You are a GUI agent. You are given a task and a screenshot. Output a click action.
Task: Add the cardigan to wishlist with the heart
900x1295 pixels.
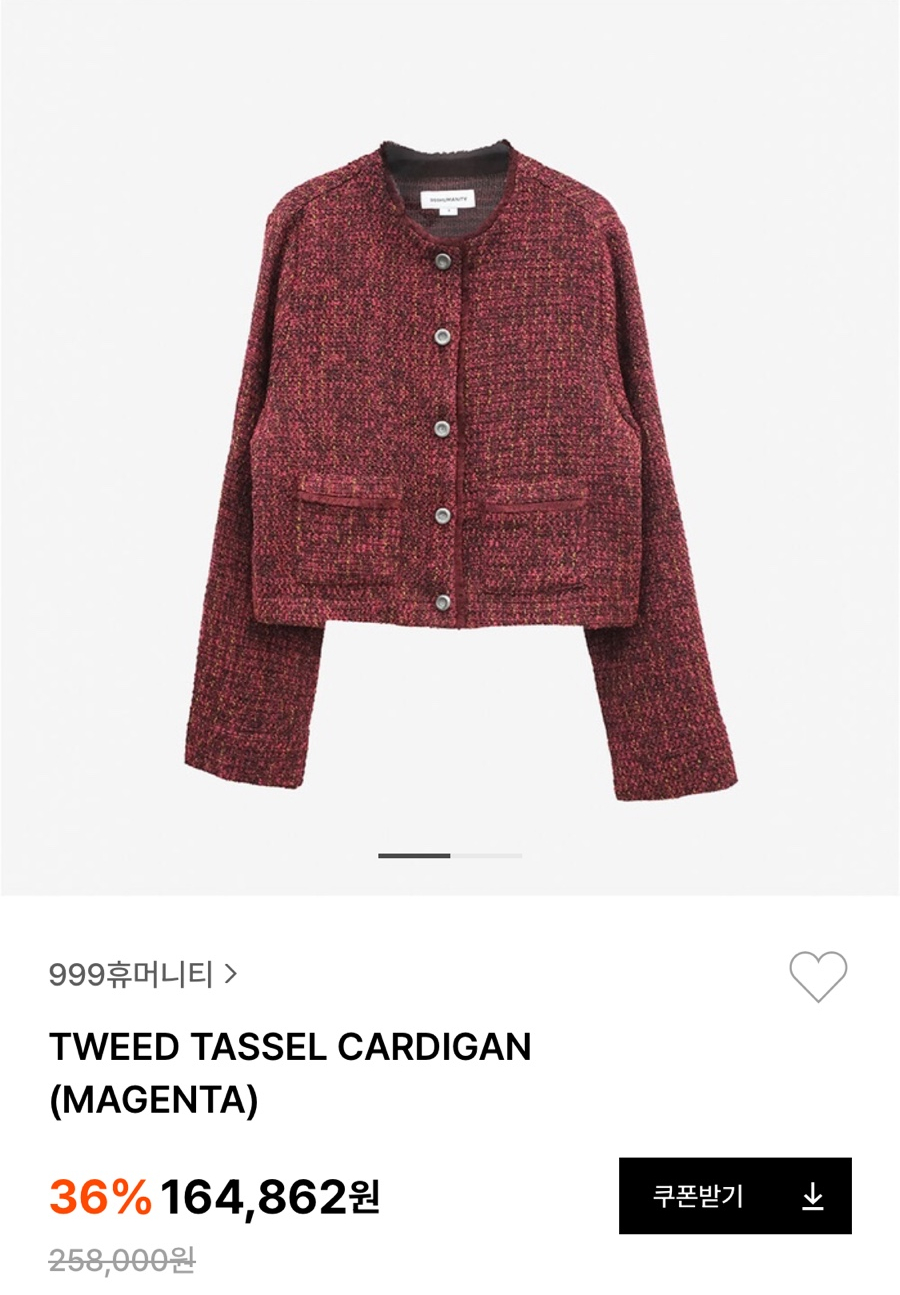click(x=818, y=976)
